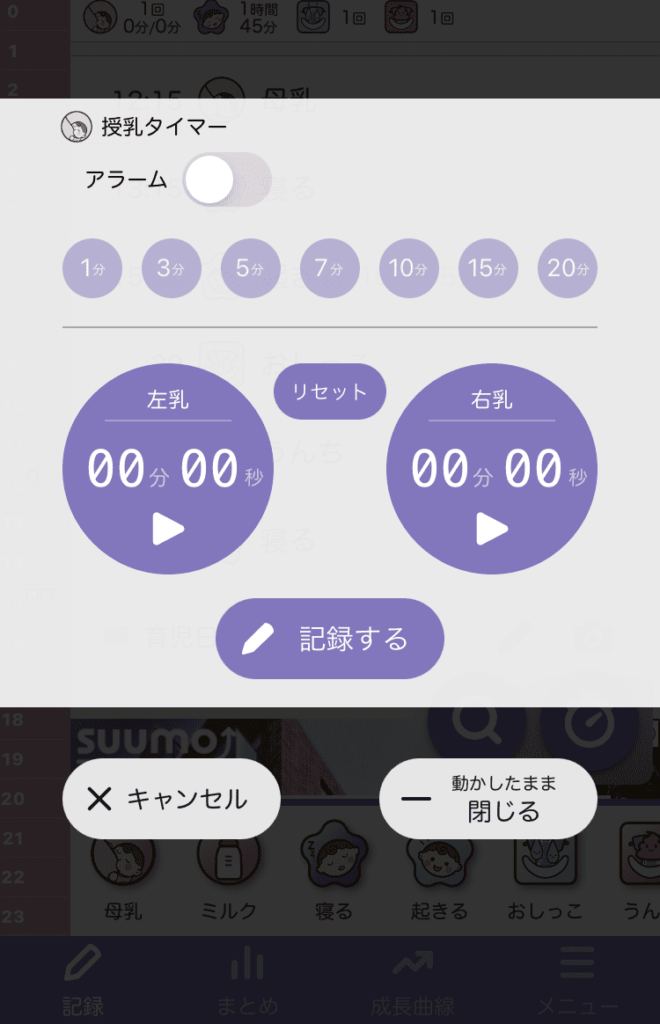Choose the 7分 alarm preset
This screenshot has width=660, height=1024.
point(330,268)
